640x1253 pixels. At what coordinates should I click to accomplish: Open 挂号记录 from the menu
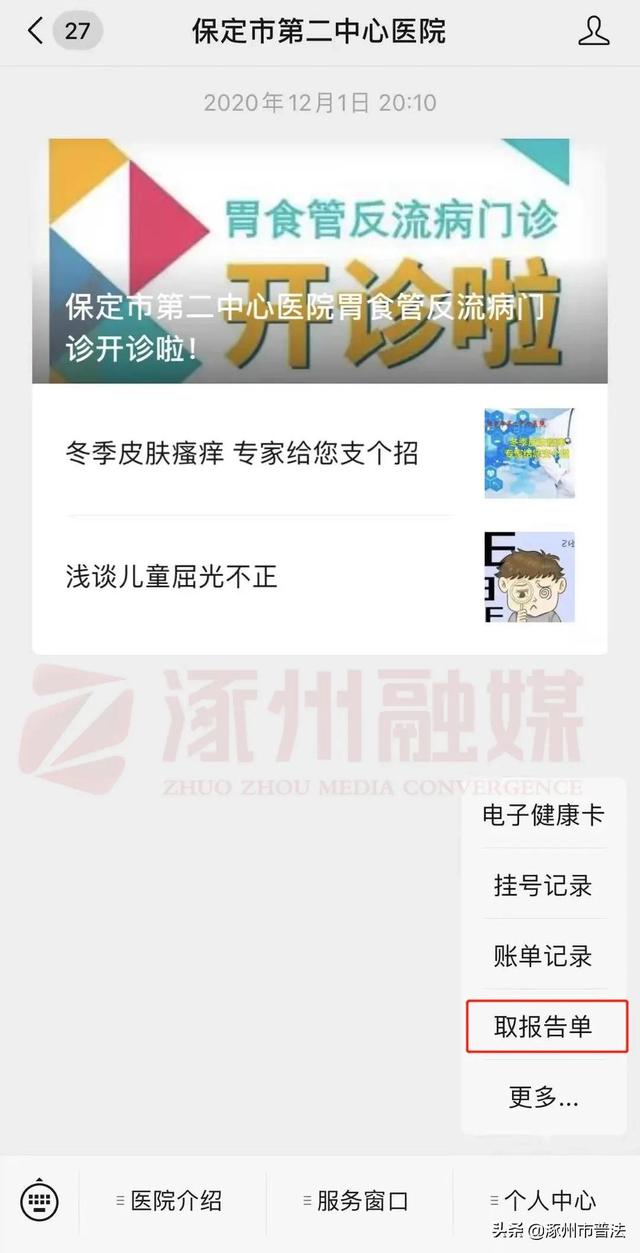click(543, 886)
